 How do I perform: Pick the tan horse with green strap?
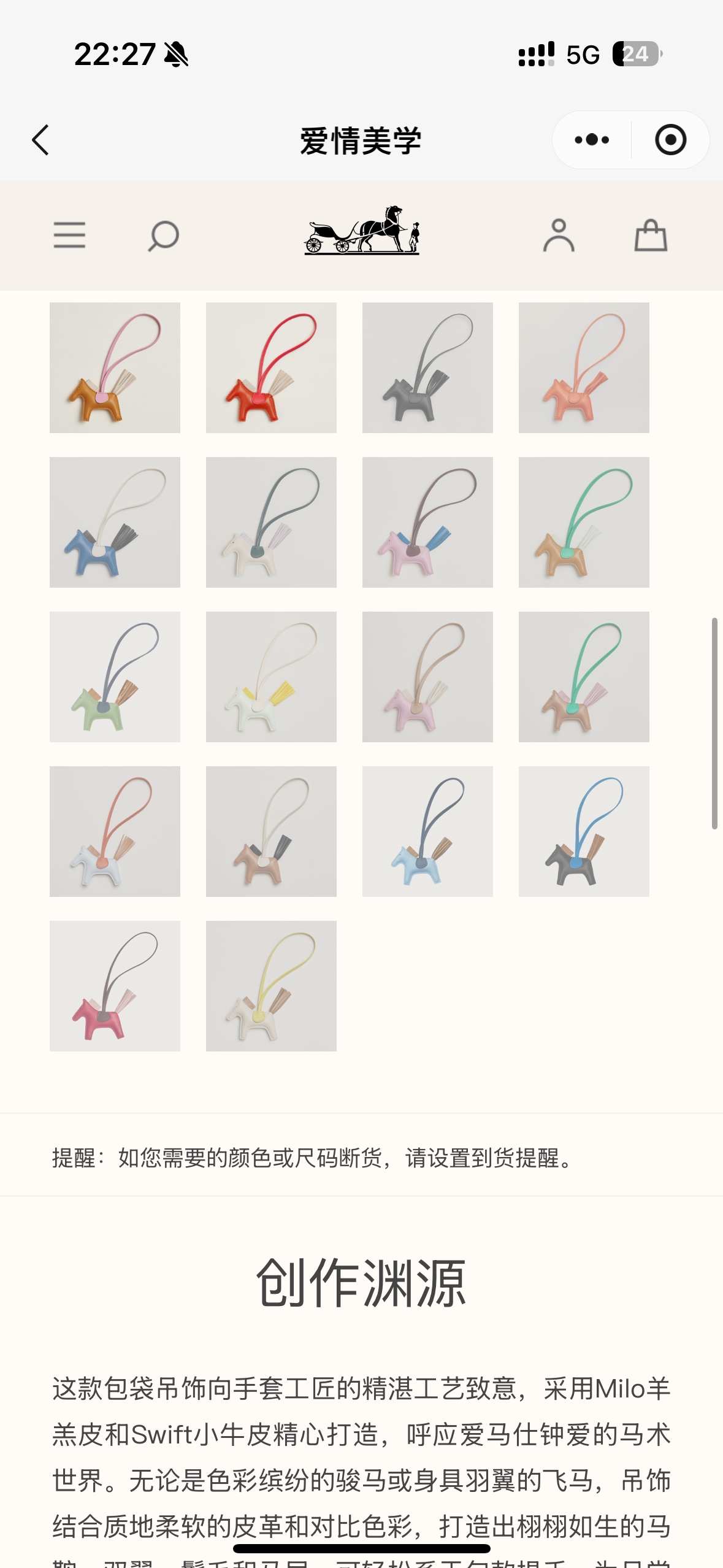point(584,523)
